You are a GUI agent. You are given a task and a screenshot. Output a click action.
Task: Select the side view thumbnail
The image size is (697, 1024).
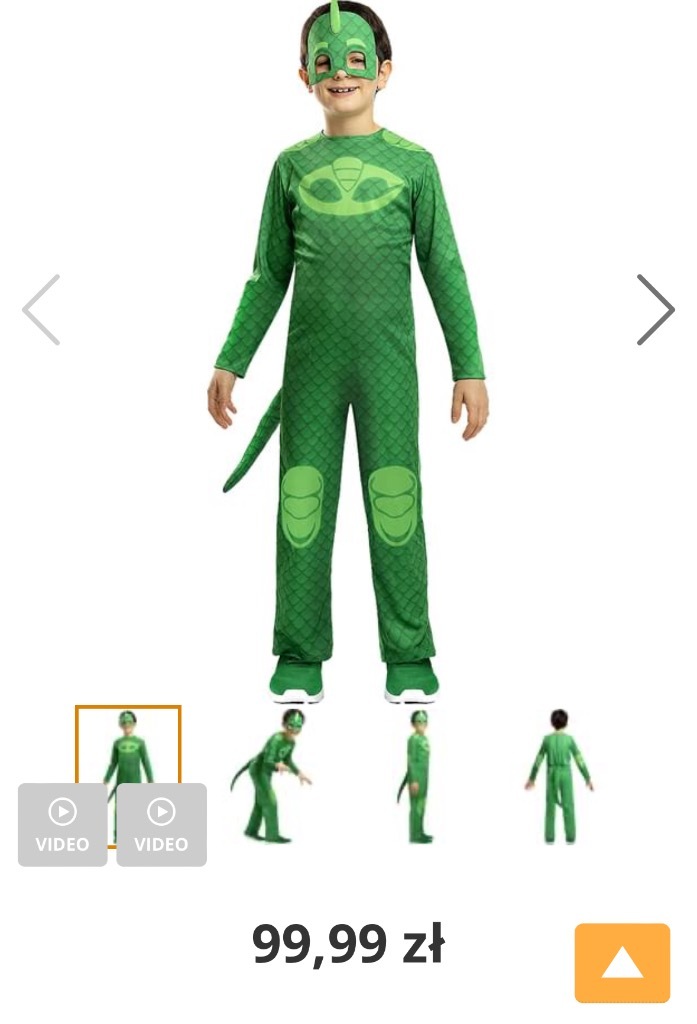tap(417, 775)
